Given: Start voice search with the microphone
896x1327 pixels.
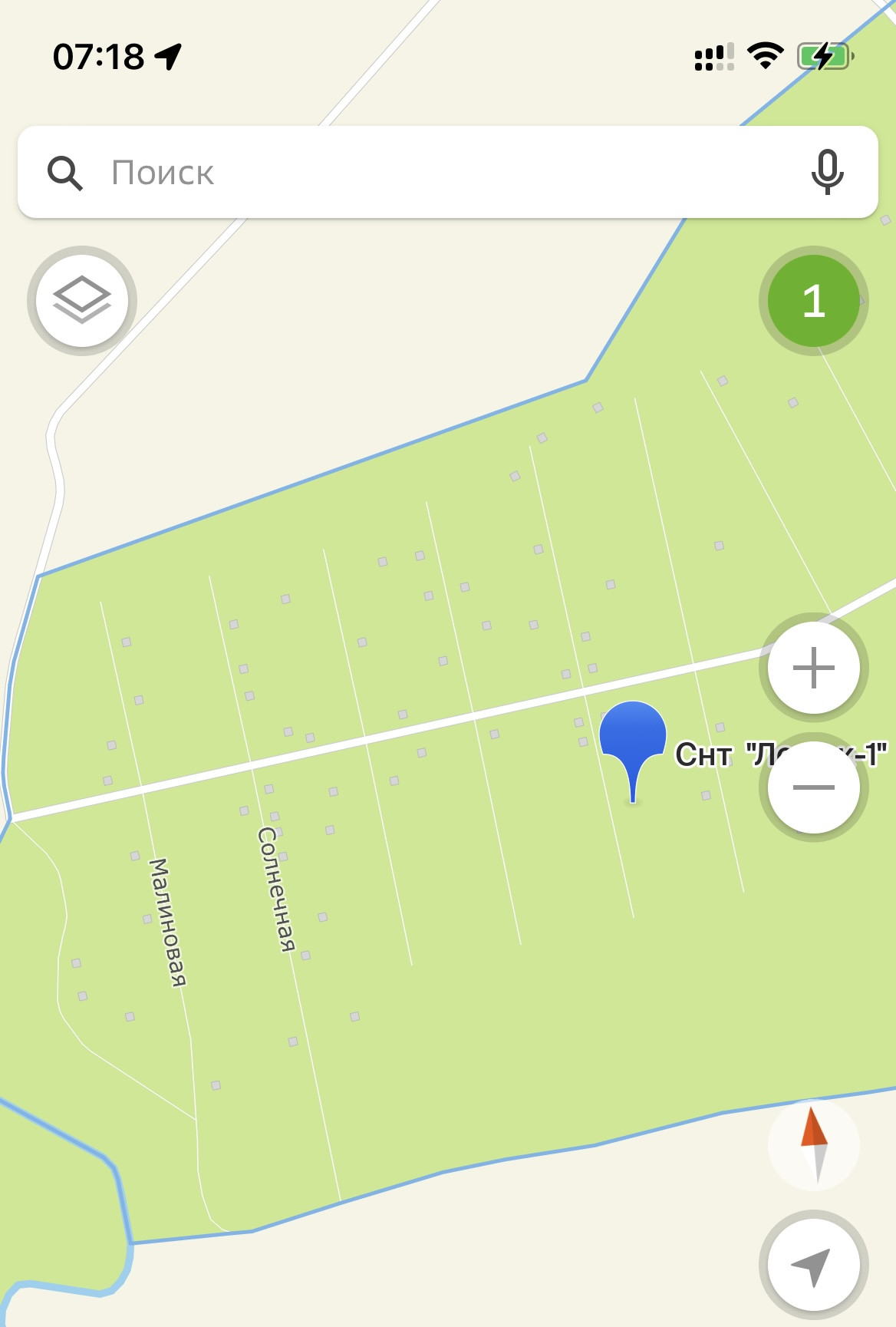Looking at the screenshot, I should [x=827, y=172].
